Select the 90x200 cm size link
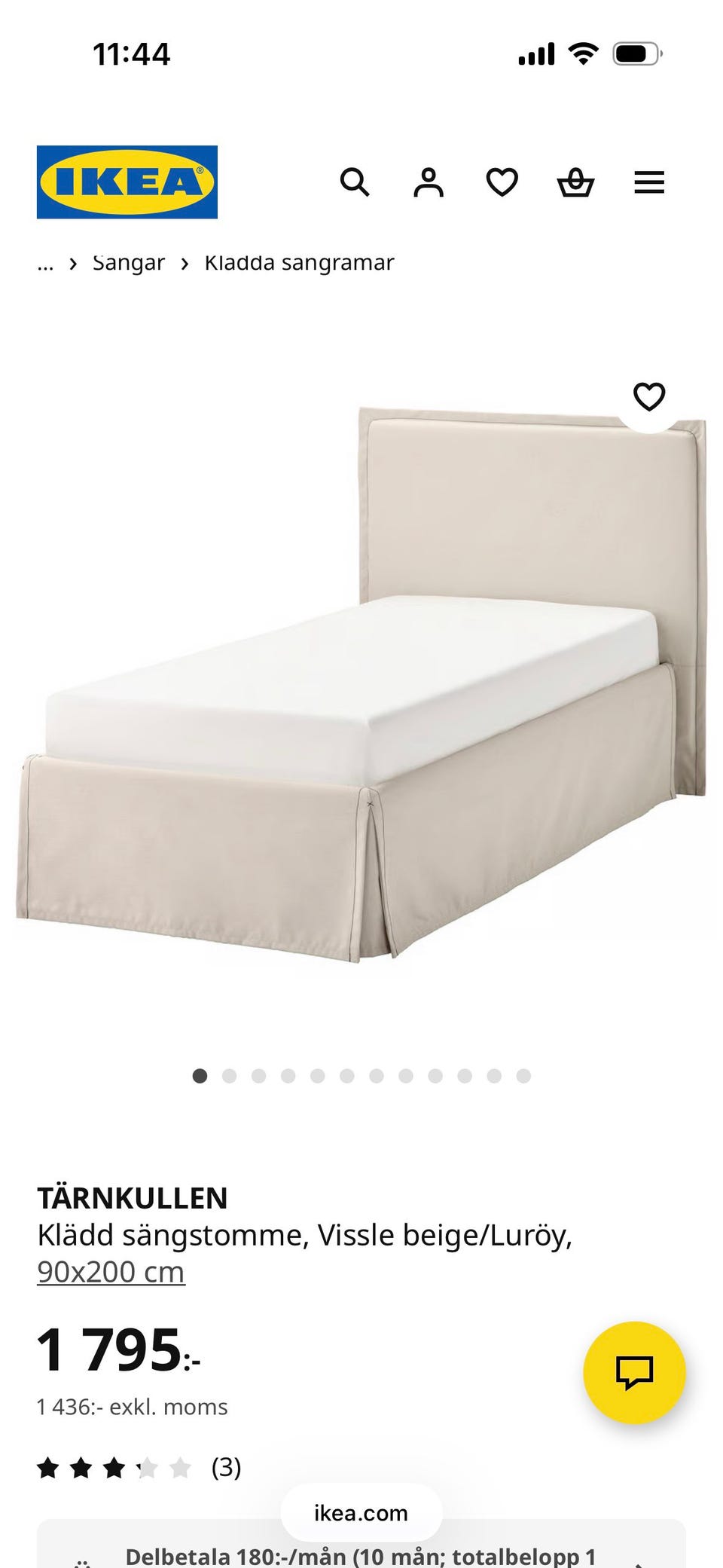The image size is (723, 1568). coord(111,1271)
